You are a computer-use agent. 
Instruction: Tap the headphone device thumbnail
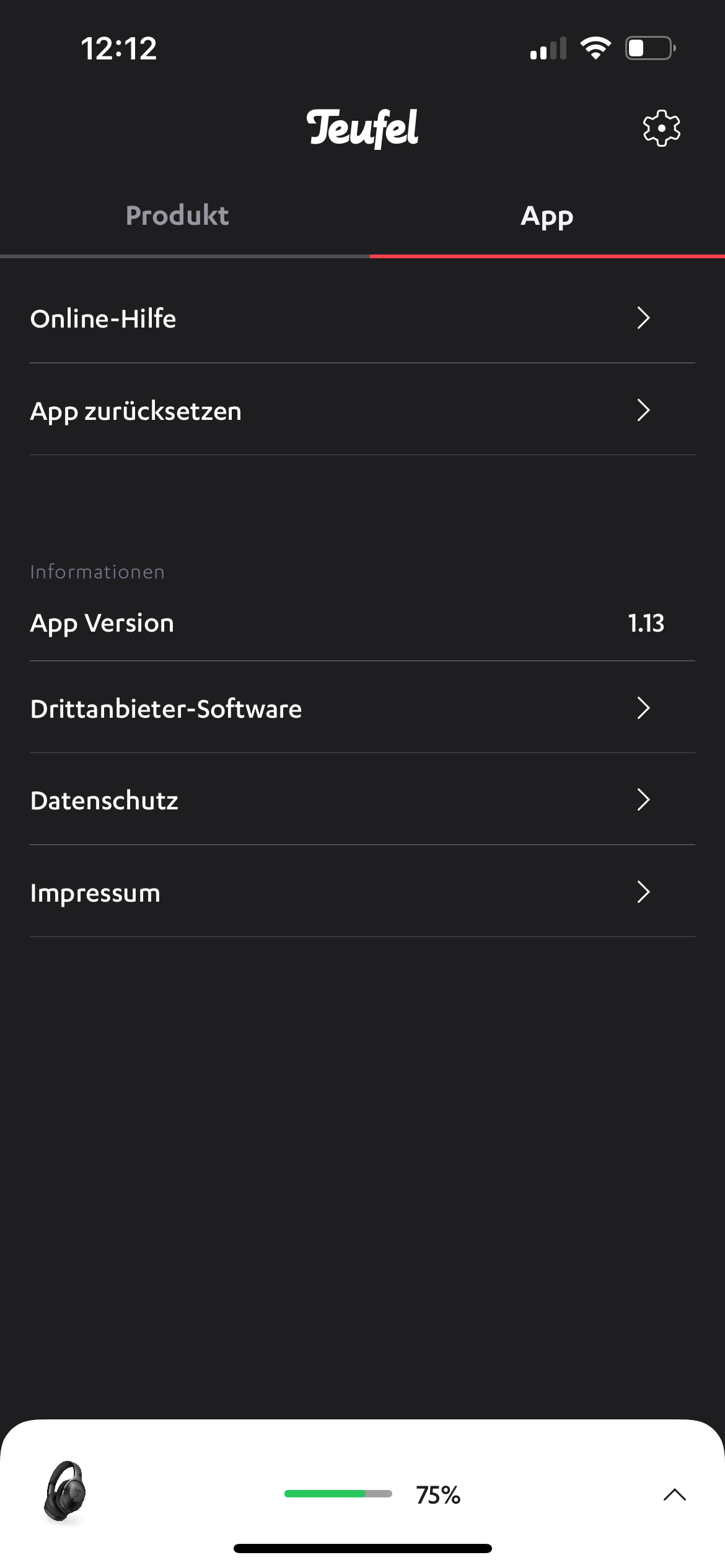coord(64,1491)
